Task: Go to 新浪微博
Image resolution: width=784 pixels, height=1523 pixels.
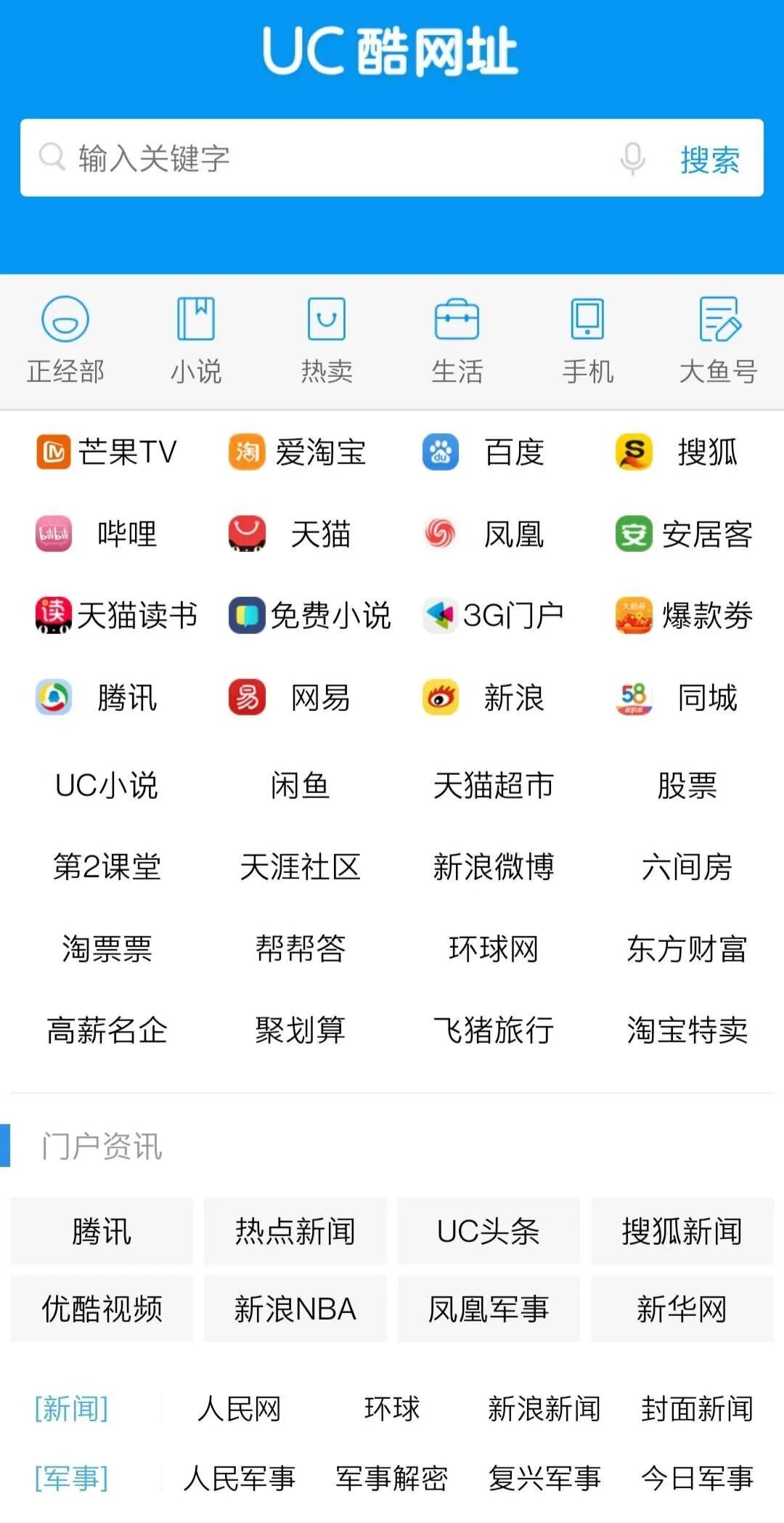Action: pos(494,866)
